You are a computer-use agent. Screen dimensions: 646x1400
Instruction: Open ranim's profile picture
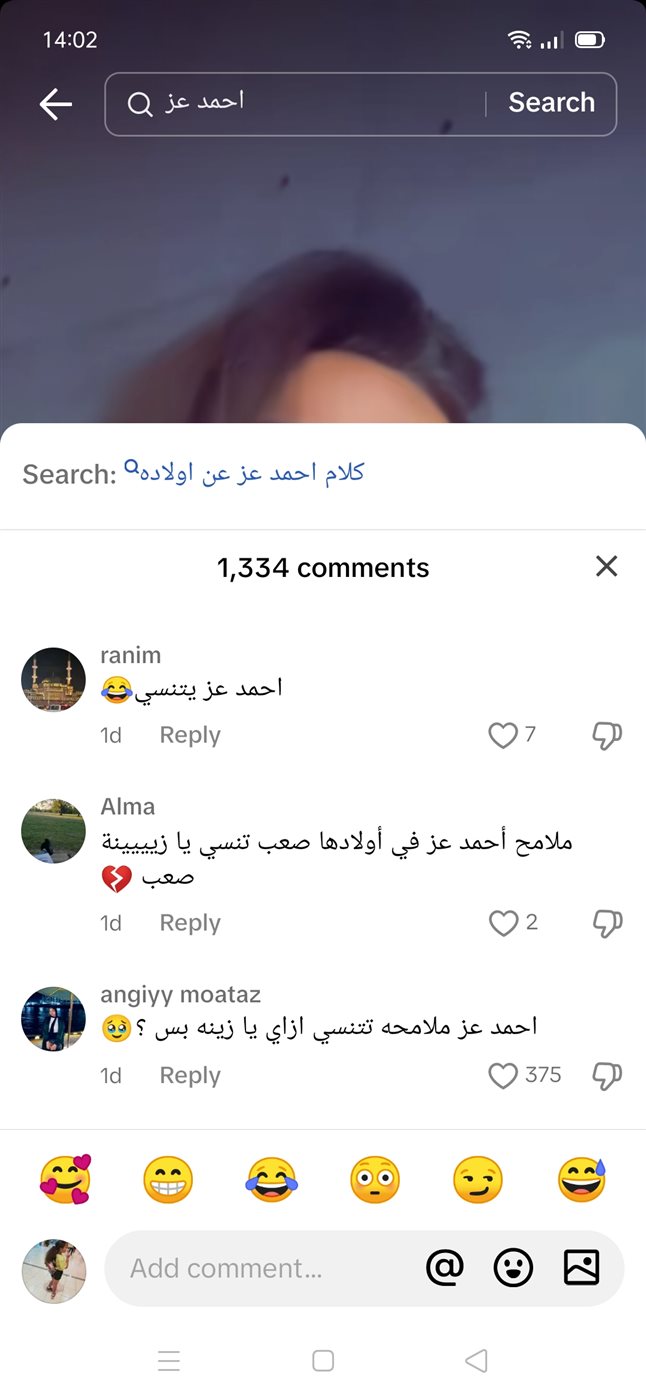click(x=53, y=680)
